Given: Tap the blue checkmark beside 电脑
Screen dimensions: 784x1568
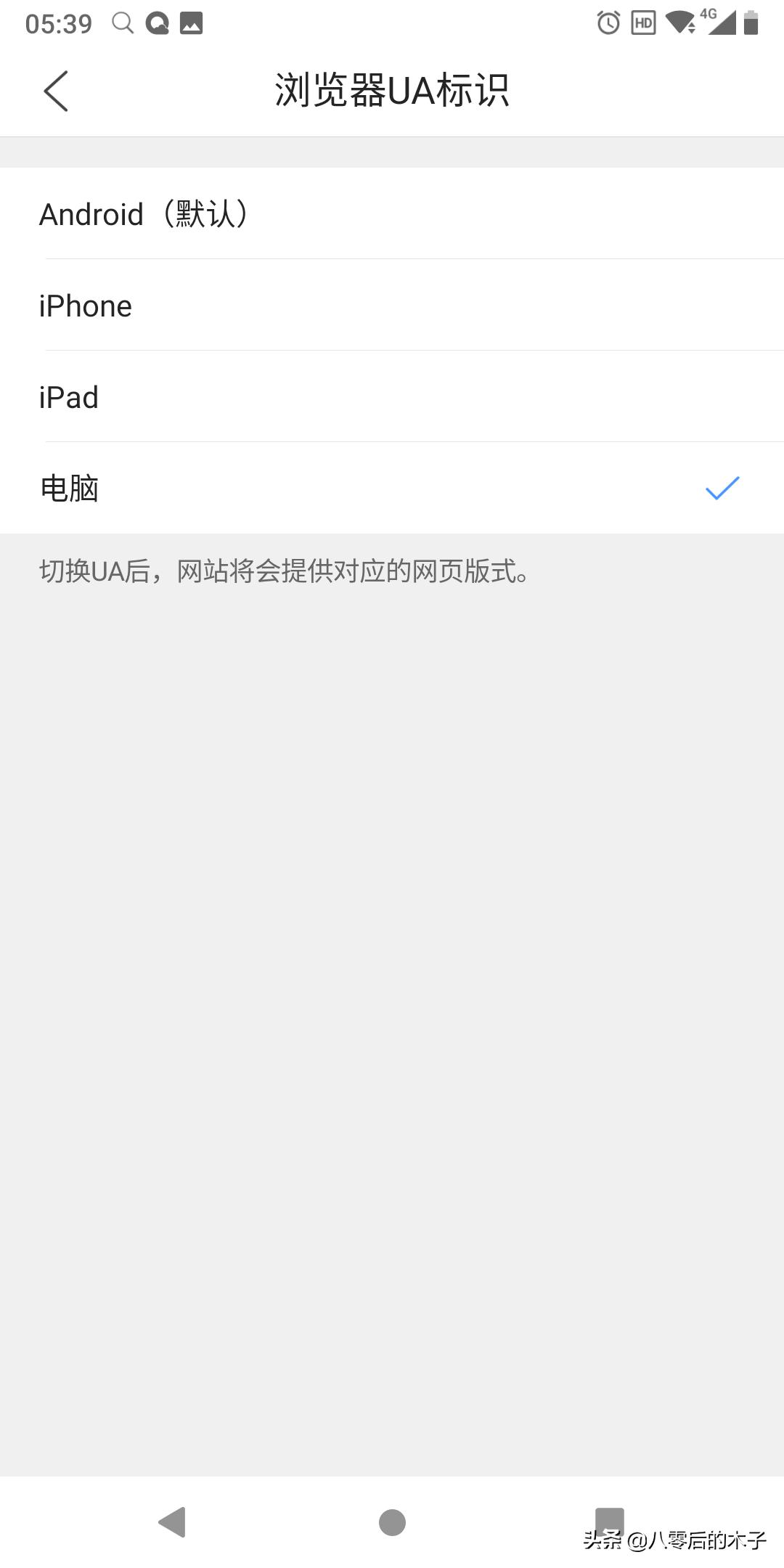Looking at the screenshot, I should 722,489.
